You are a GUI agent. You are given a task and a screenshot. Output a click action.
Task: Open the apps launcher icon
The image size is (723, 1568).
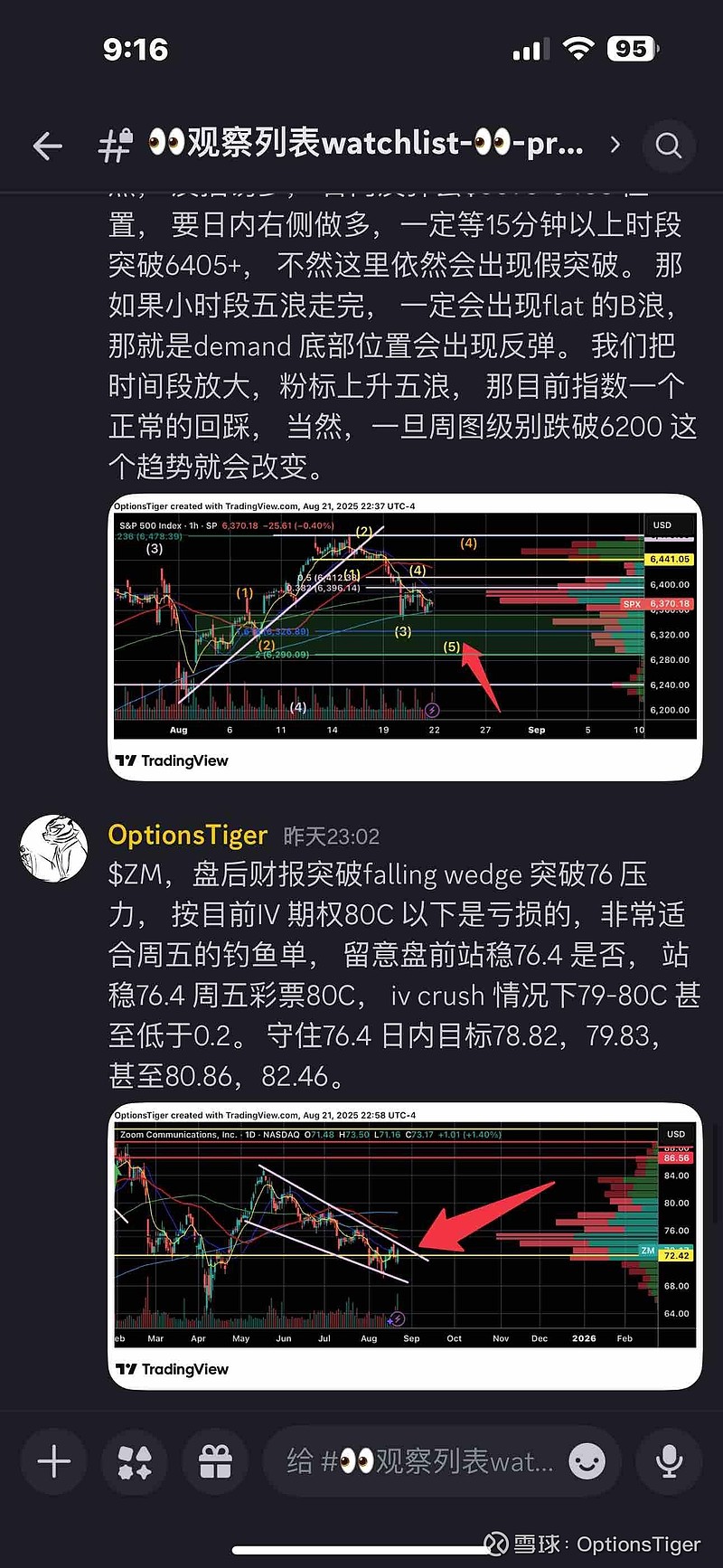coord(135,1461)
